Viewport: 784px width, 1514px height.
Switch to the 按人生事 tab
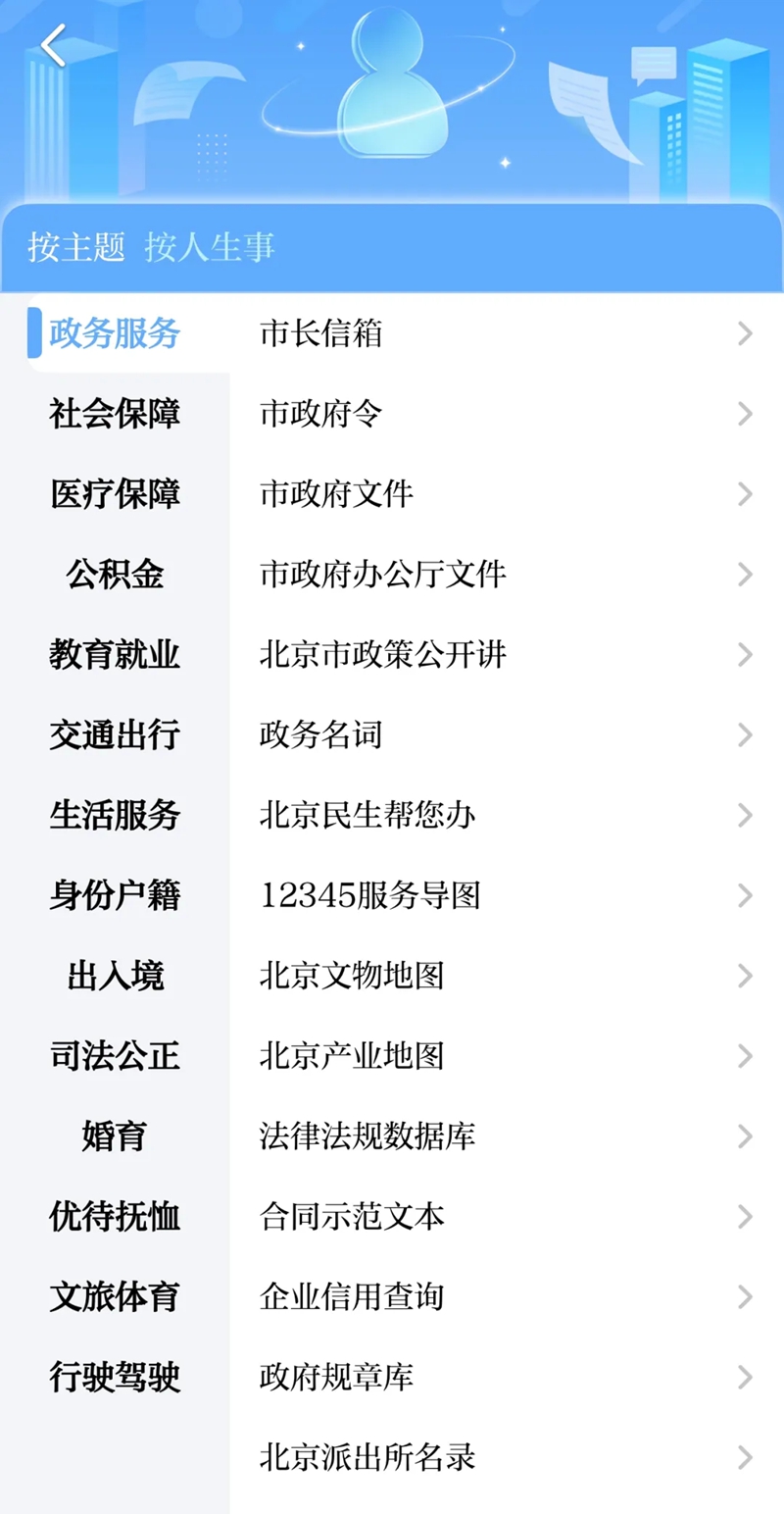[x=210, y=247]
